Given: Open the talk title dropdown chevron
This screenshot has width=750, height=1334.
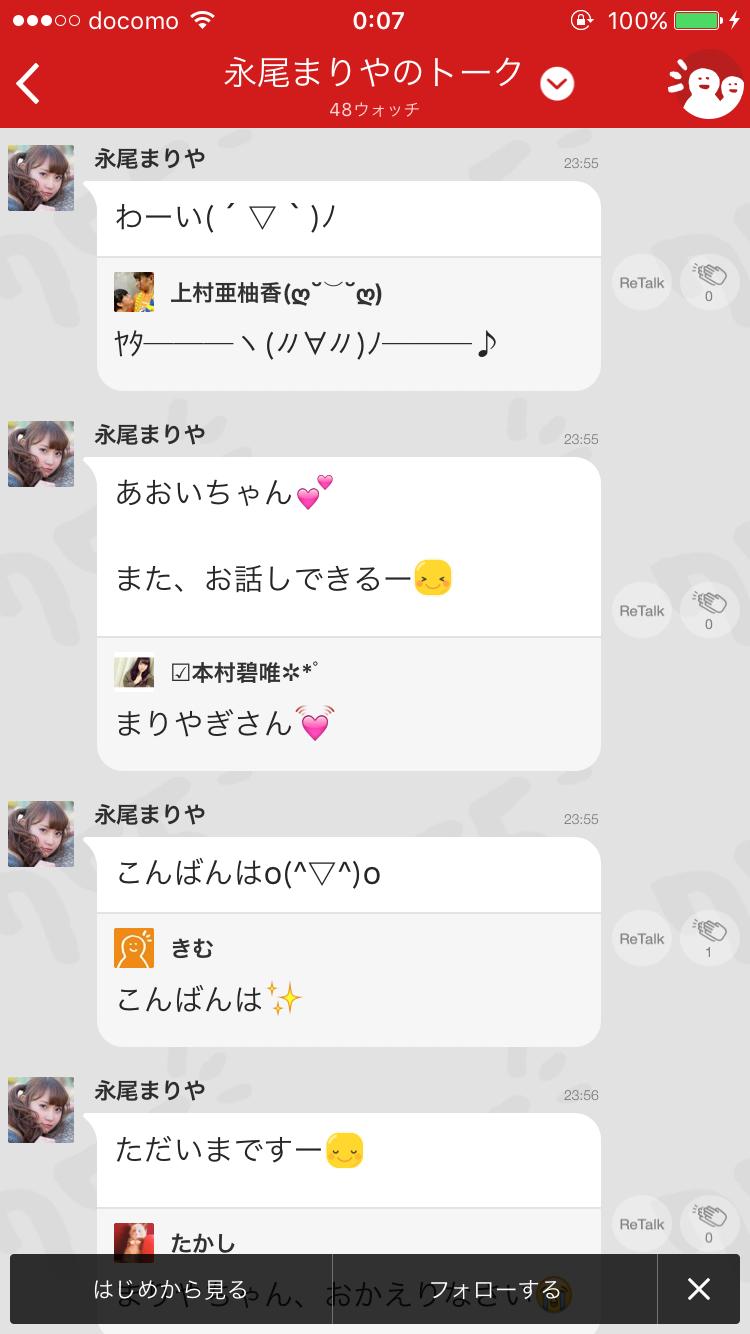Looking at the screenshot, I should (557, 82).
